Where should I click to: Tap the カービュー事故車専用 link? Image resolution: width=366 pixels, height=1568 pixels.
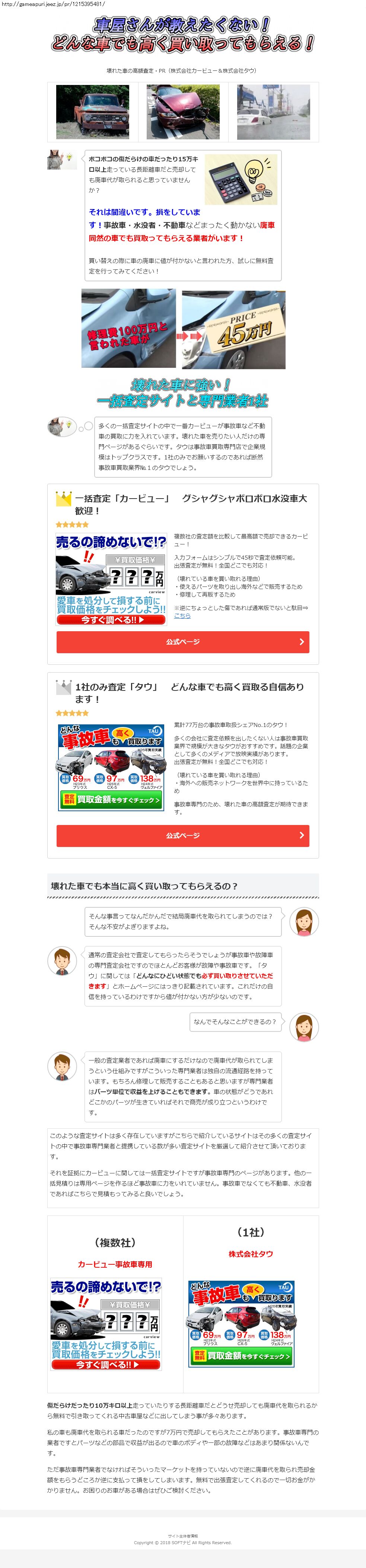pos(115,1264)
